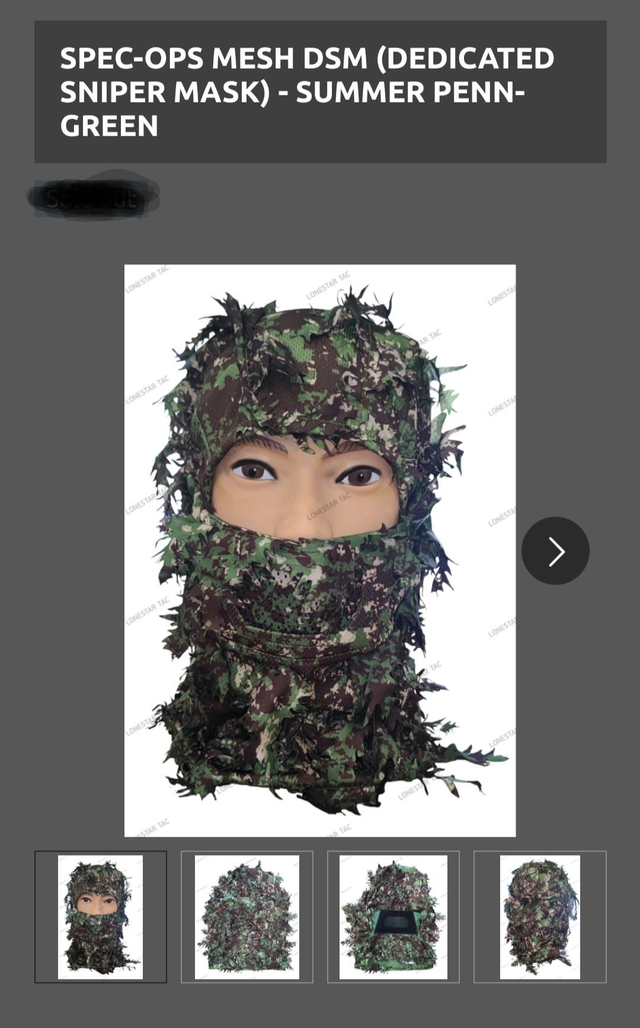Show the next product image with the arrow

point(555,551)
